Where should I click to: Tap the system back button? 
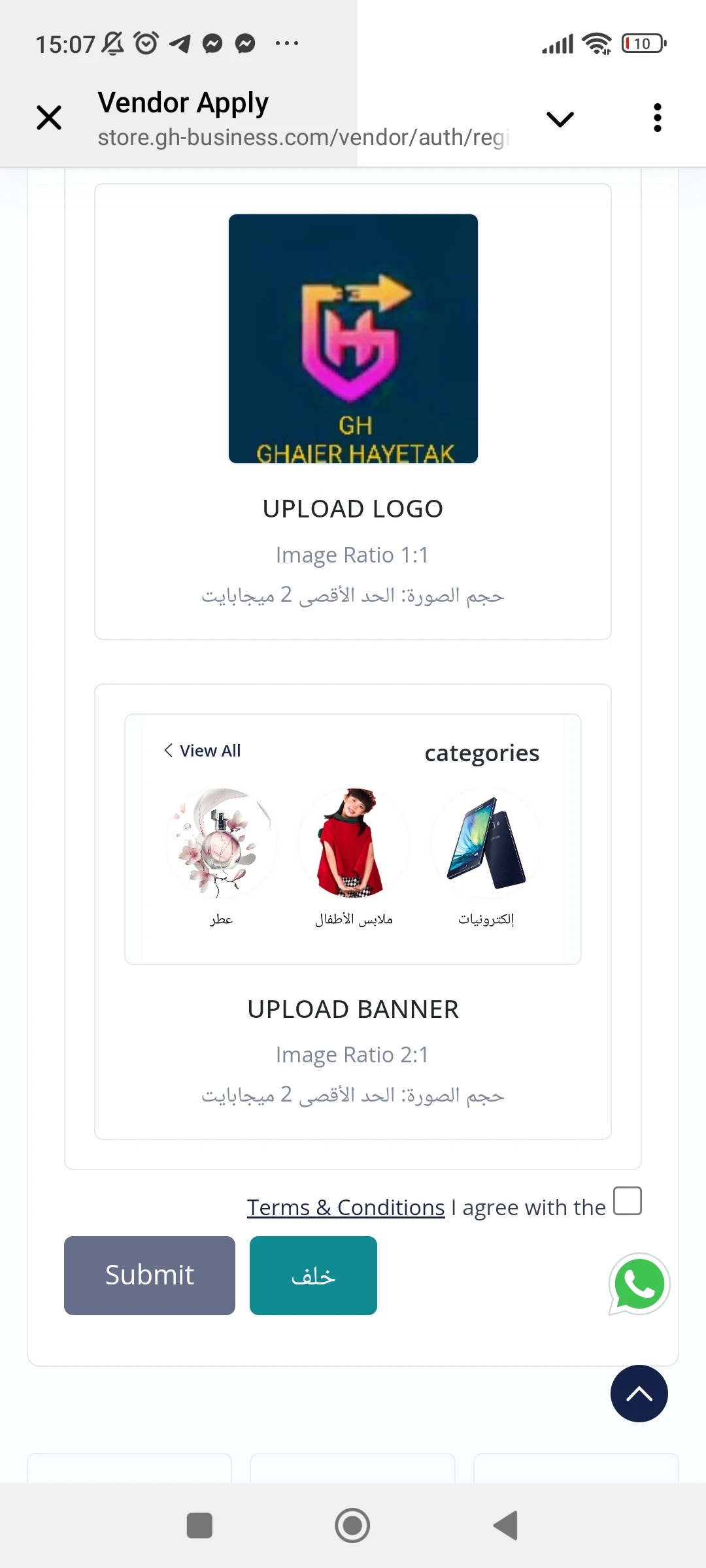[506, 1526]
